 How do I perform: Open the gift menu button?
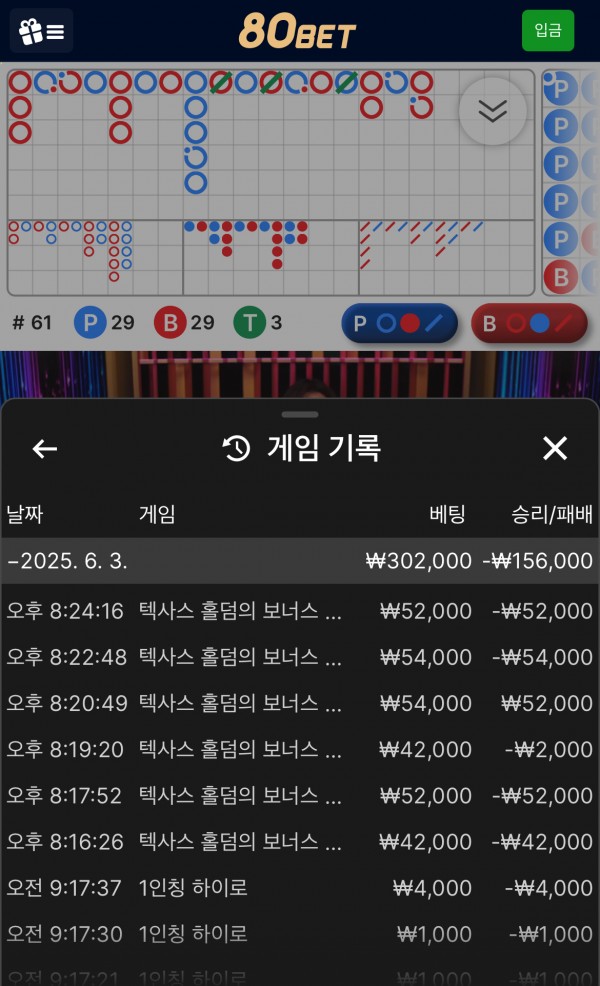pyautogui.click(x=41, y=31)
